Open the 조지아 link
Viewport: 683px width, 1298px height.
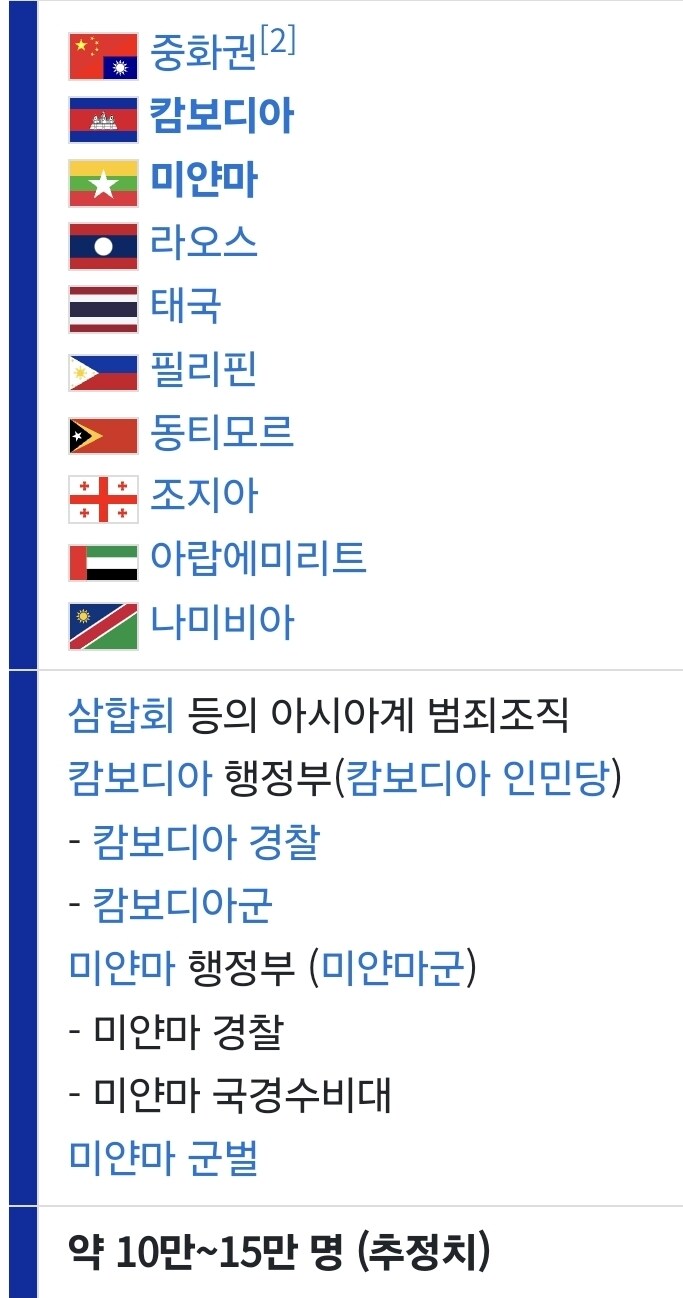coord(203,495)
